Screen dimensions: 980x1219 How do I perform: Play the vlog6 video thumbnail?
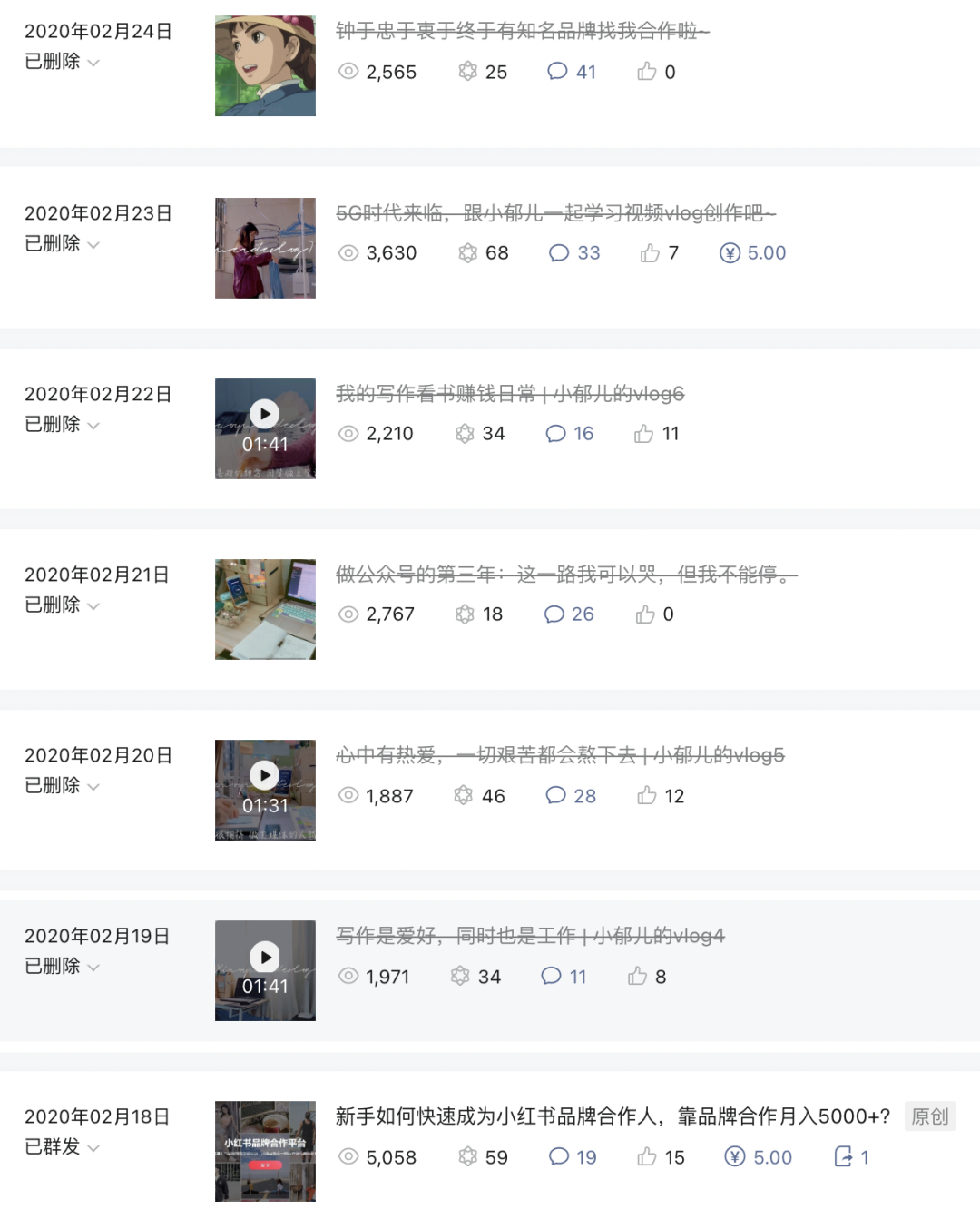pyautogui.click(x=264, y=415)
